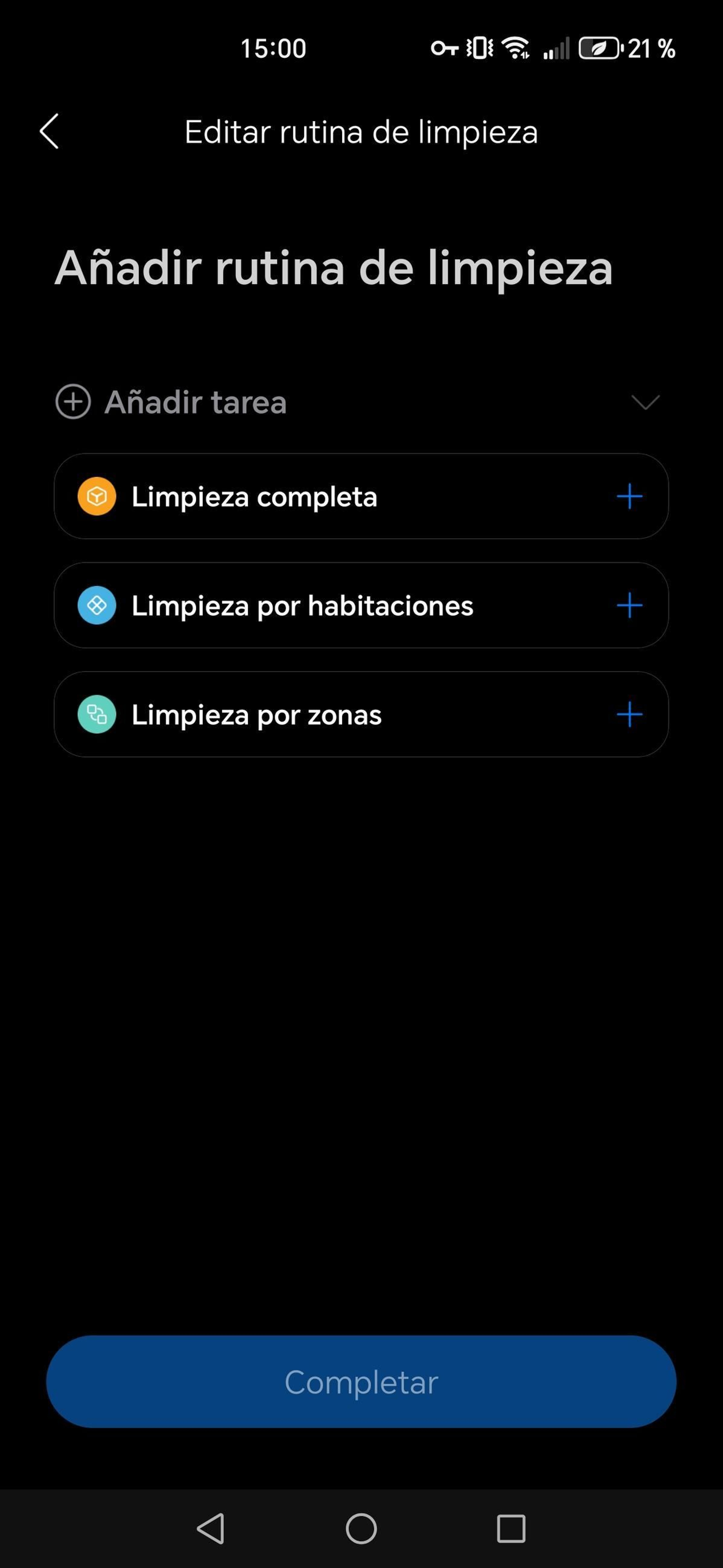Add the Limpieza completa task with its plus button

[x=630, y=497]
